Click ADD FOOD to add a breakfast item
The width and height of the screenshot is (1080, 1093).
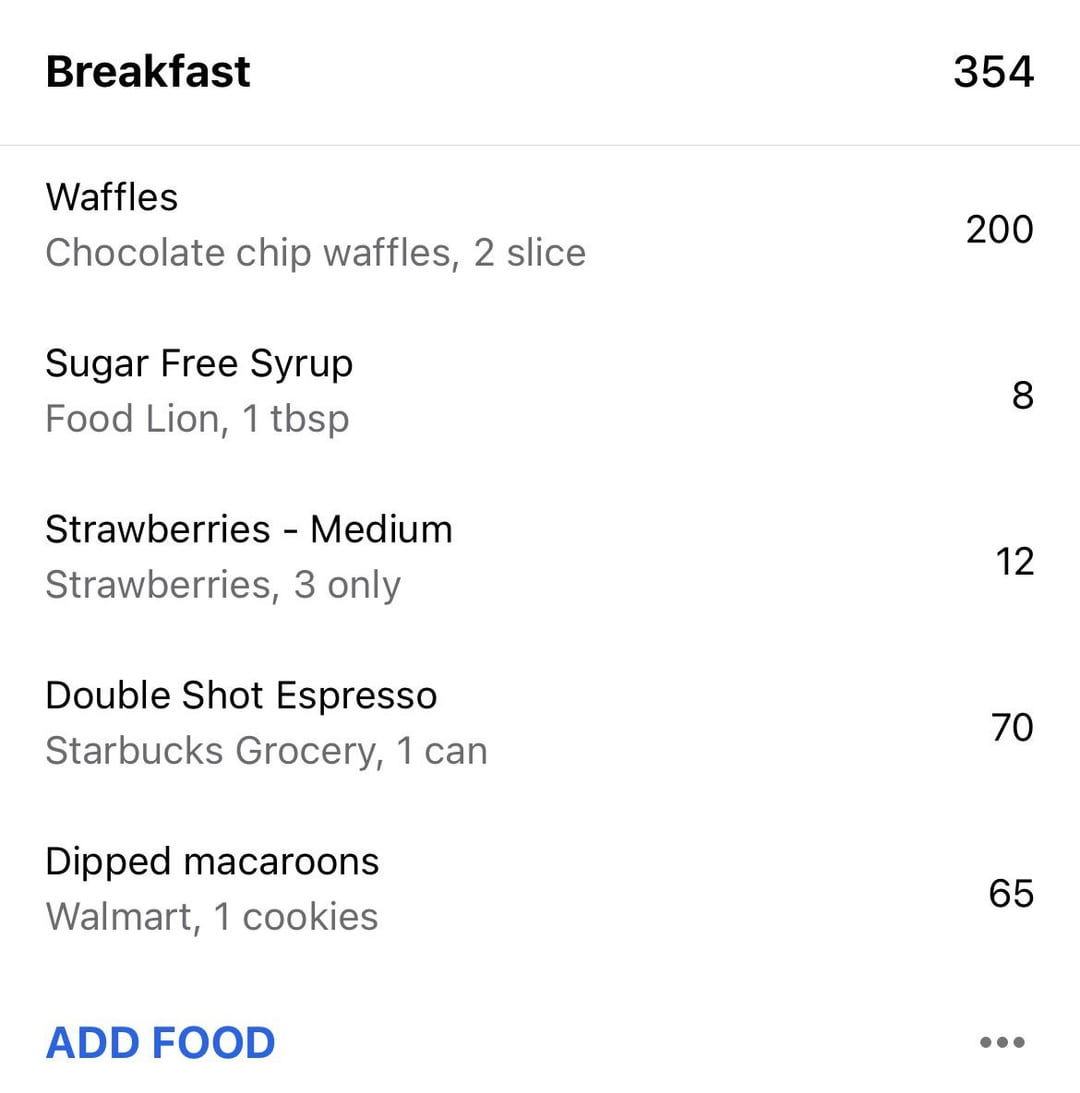click(x=160, y=1042)
